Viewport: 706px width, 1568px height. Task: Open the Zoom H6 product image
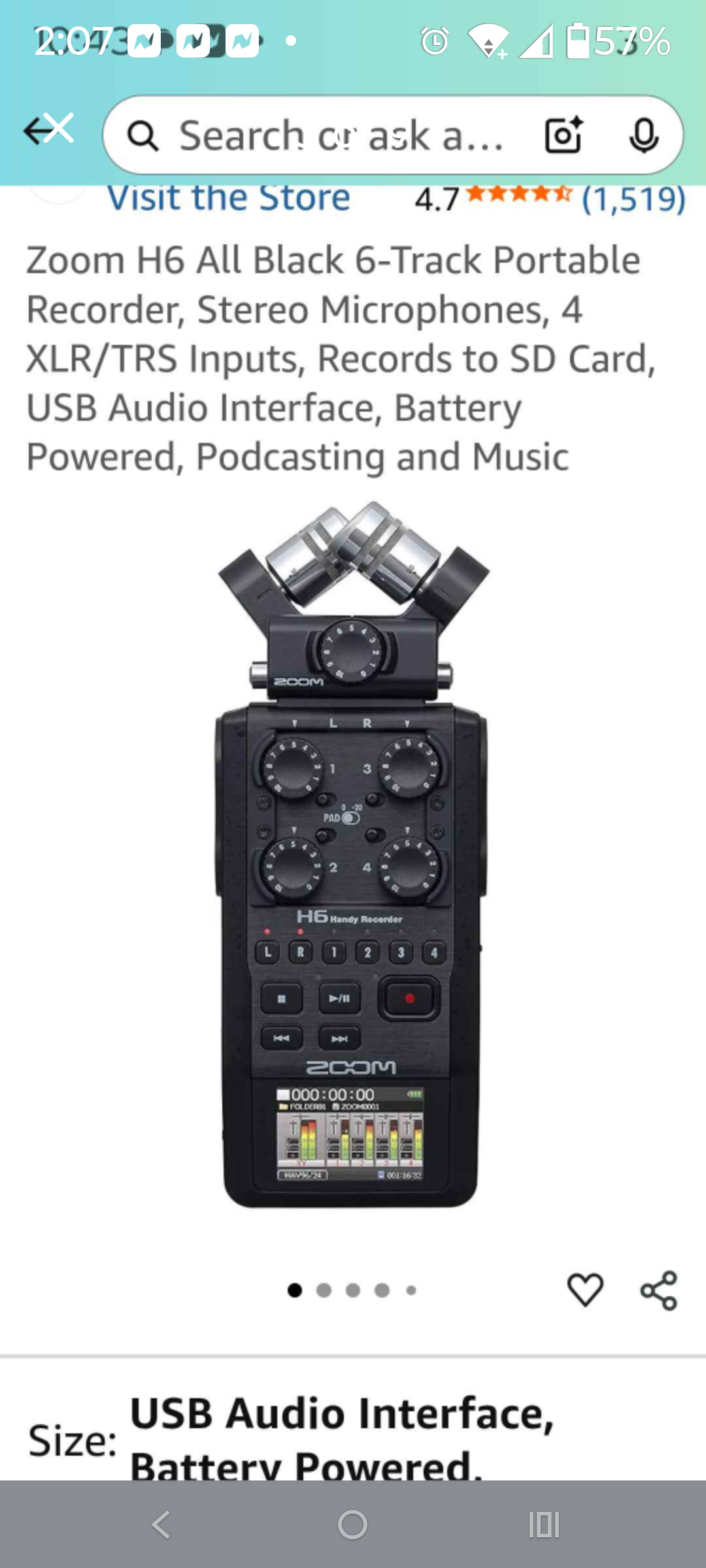pyautogui.click(x=352, y=856)
